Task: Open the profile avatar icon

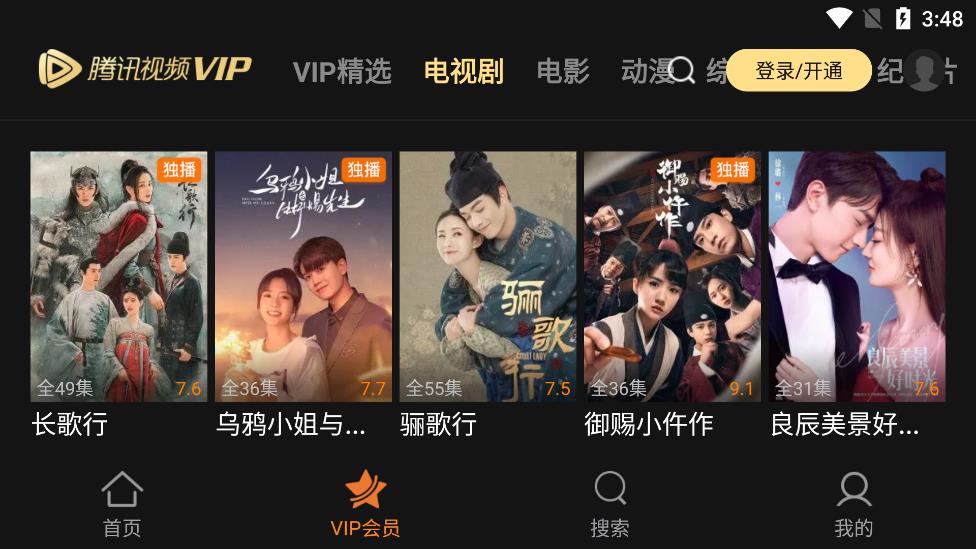Action: point(924,70)
